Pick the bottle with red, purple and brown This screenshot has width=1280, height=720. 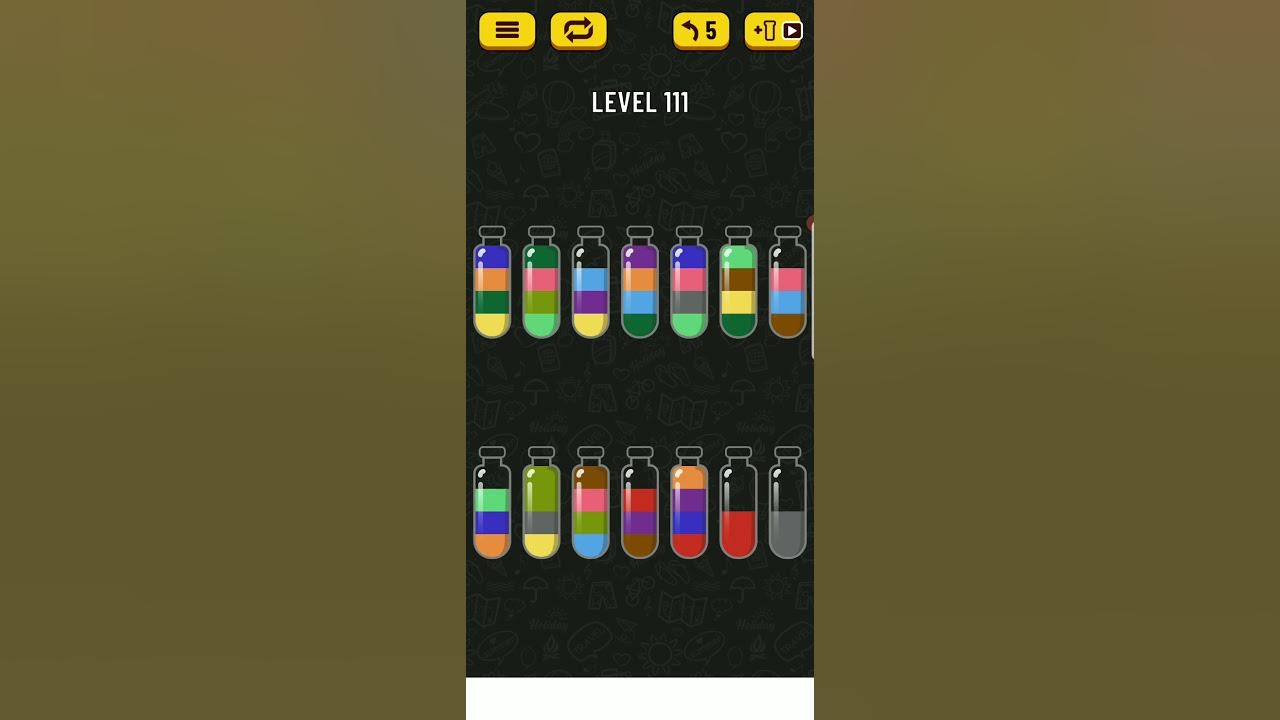[x=640, y=509]
